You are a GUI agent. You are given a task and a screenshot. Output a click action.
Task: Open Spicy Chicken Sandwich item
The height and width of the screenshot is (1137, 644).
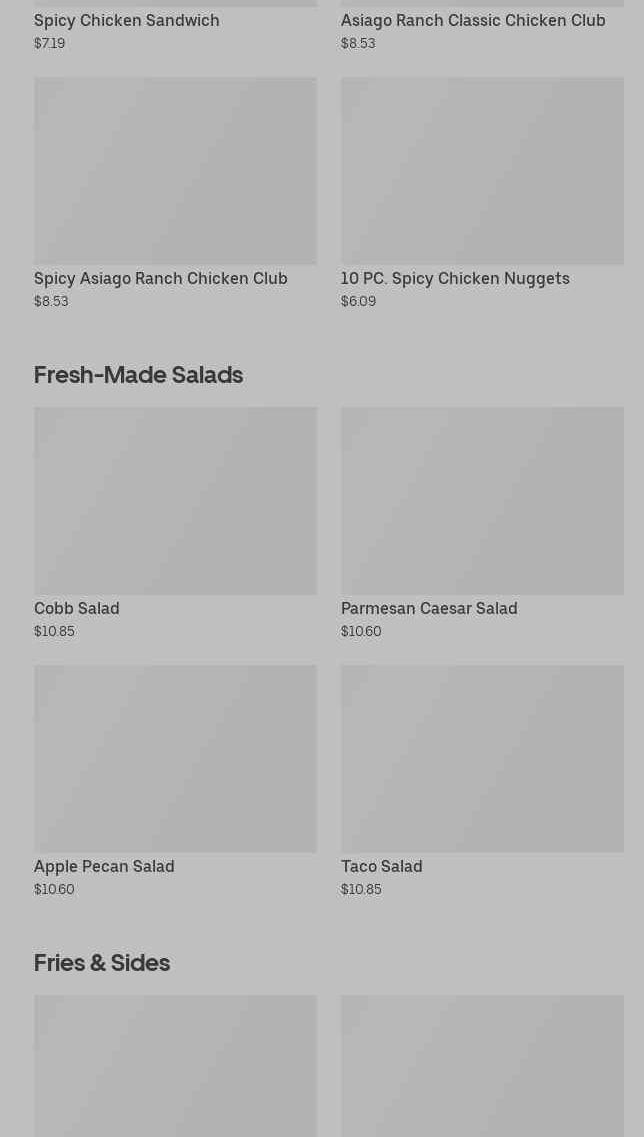coord(127,21)
